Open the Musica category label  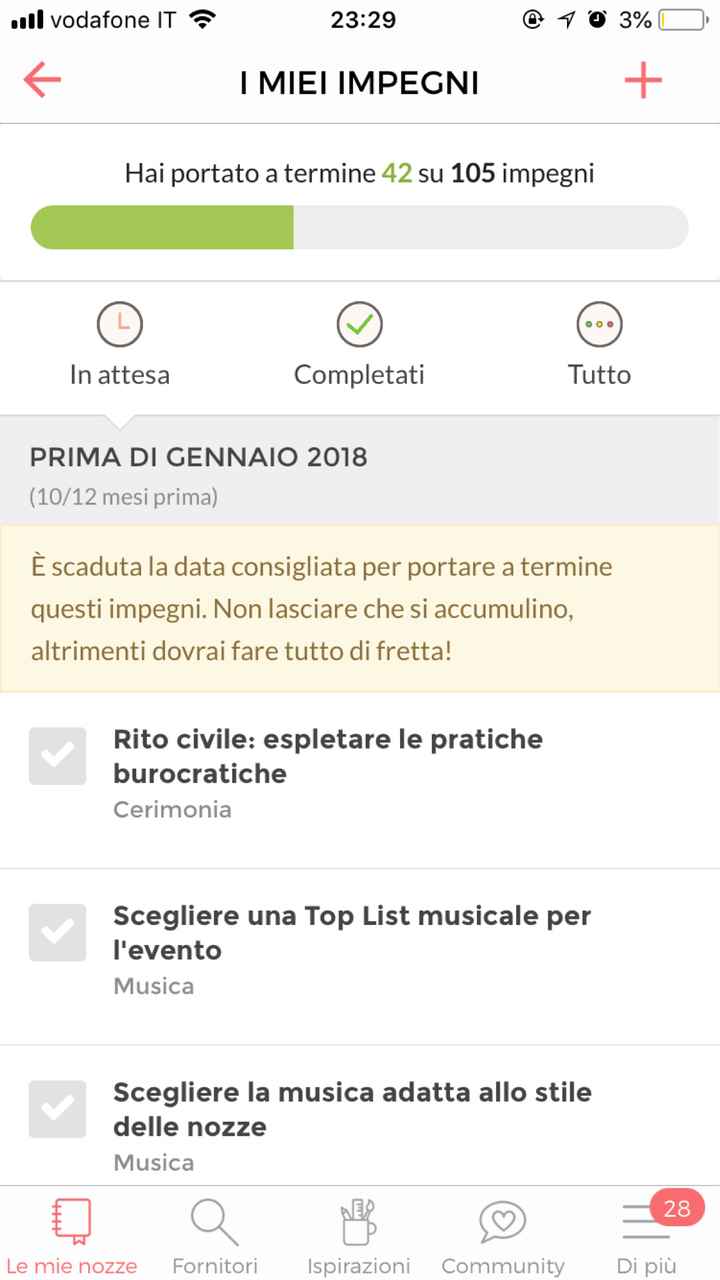pyautogui.click(x=151, y=985)
